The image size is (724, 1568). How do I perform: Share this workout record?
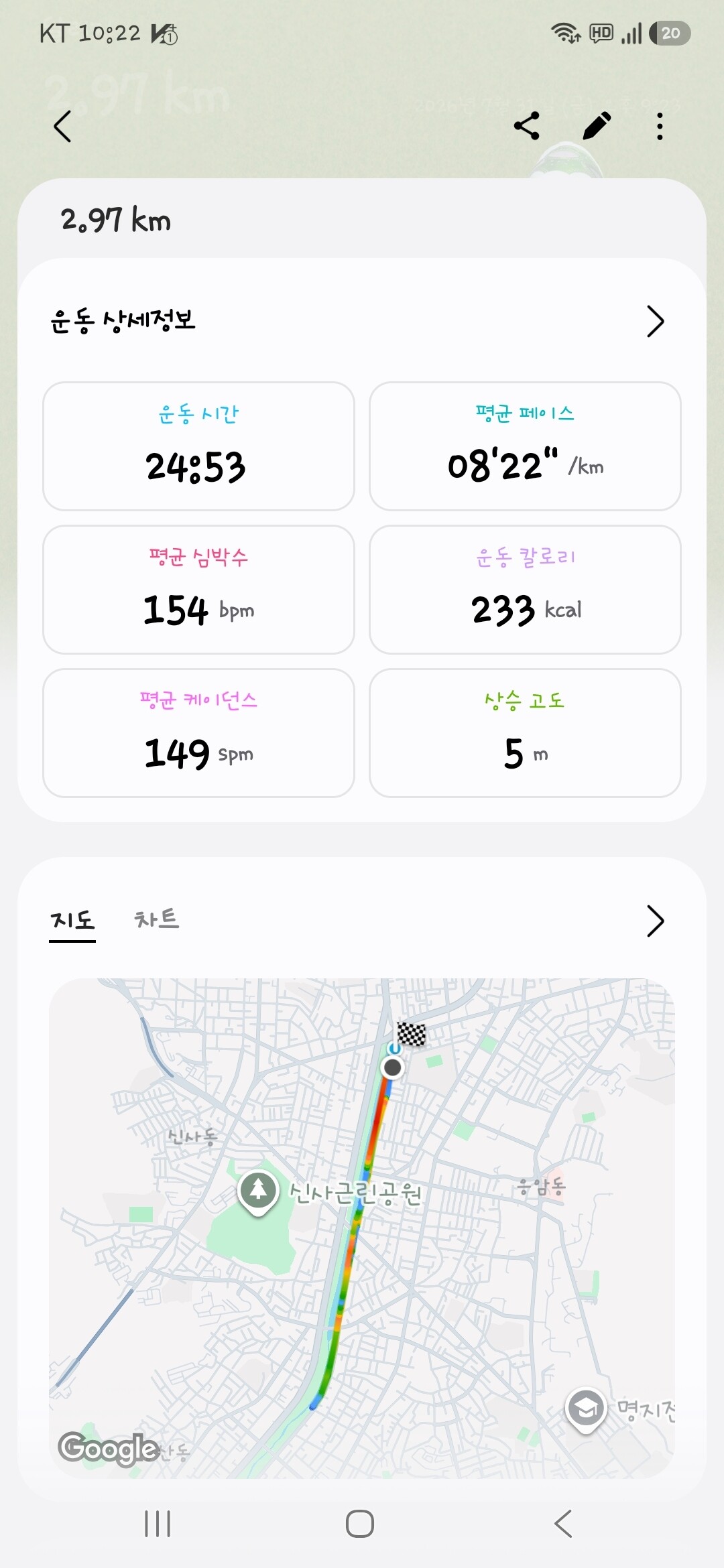(x=527, y=126)
